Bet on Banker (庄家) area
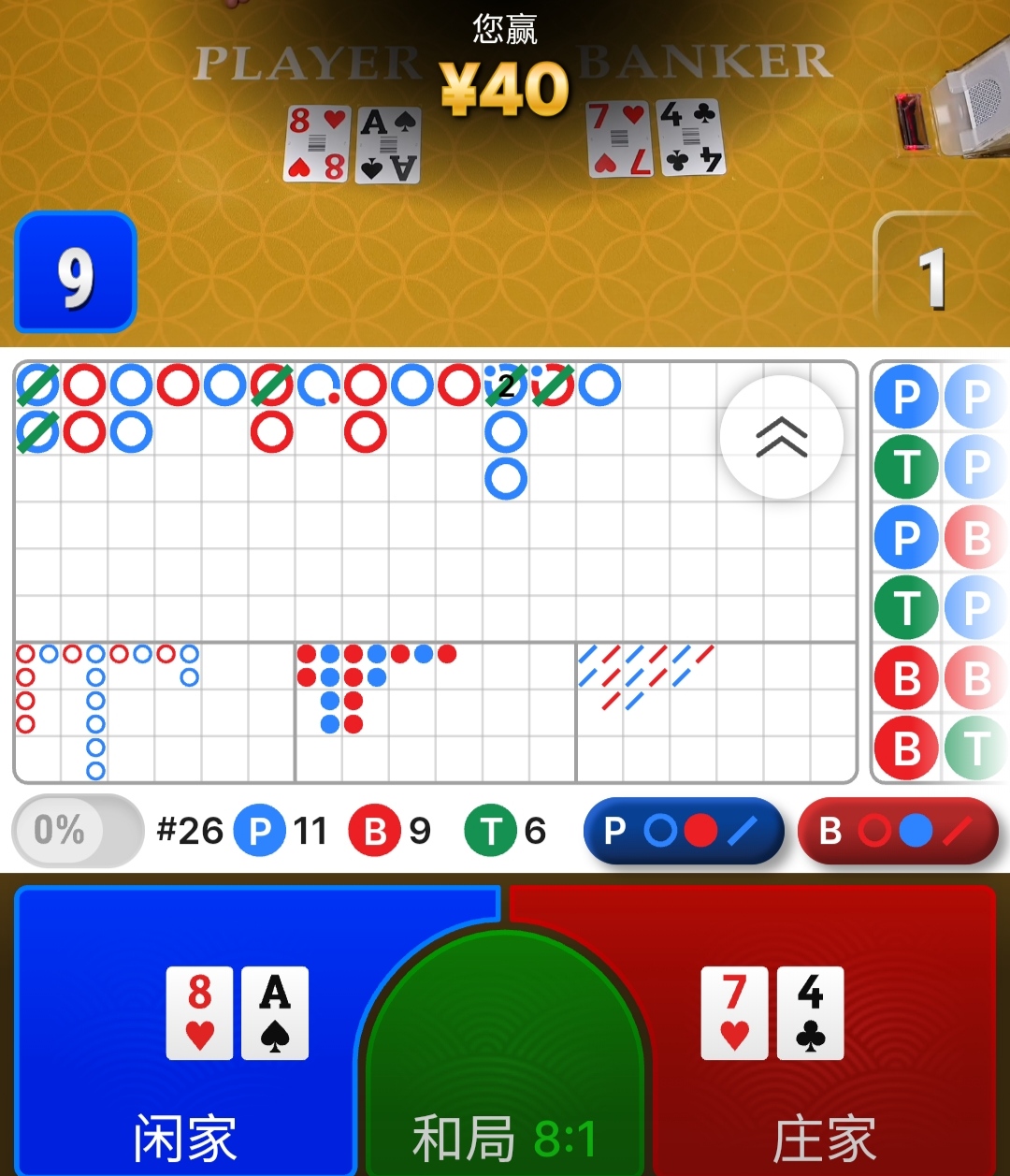This screenshot has height=1176, width=1010. (823, 1029)
